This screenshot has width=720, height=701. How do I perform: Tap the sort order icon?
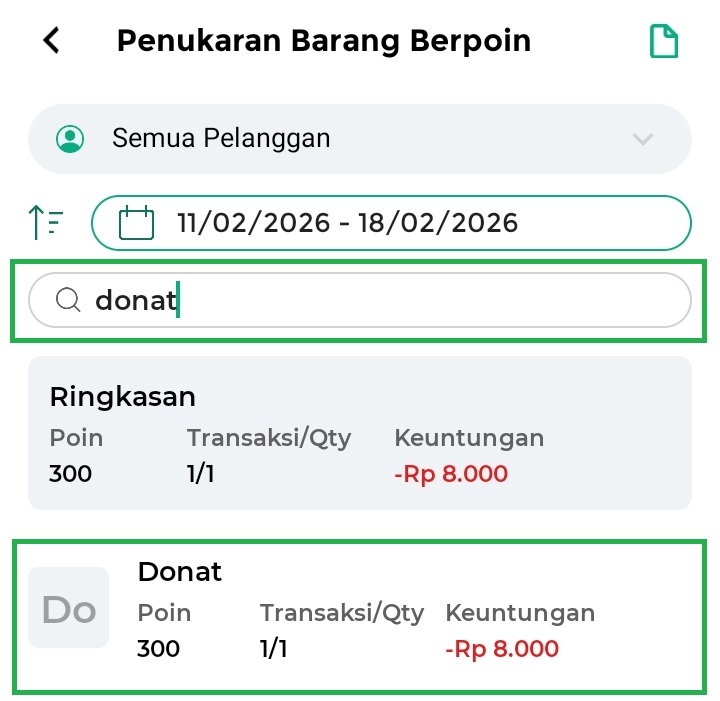coord(47,222)
